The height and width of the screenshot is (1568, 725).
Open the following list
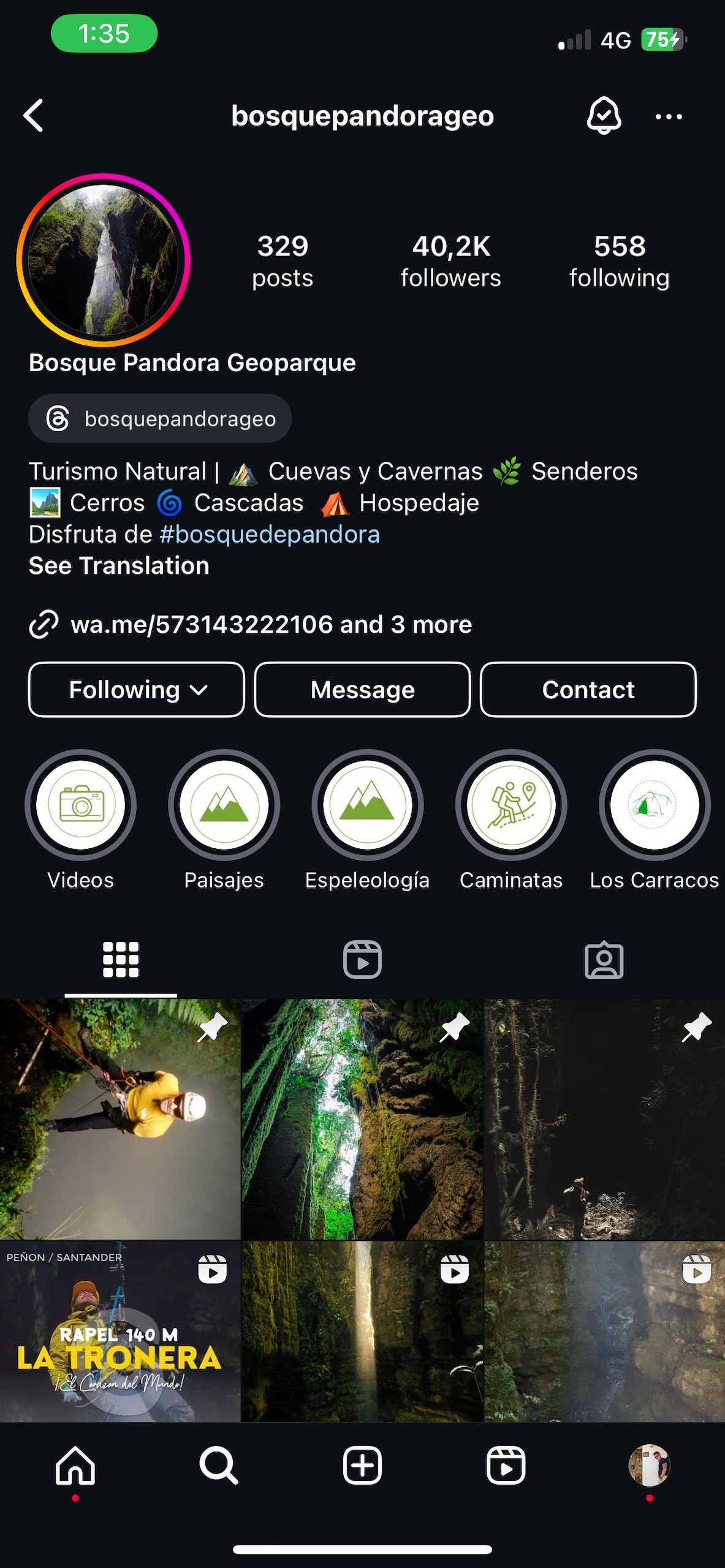click(619, 261)
